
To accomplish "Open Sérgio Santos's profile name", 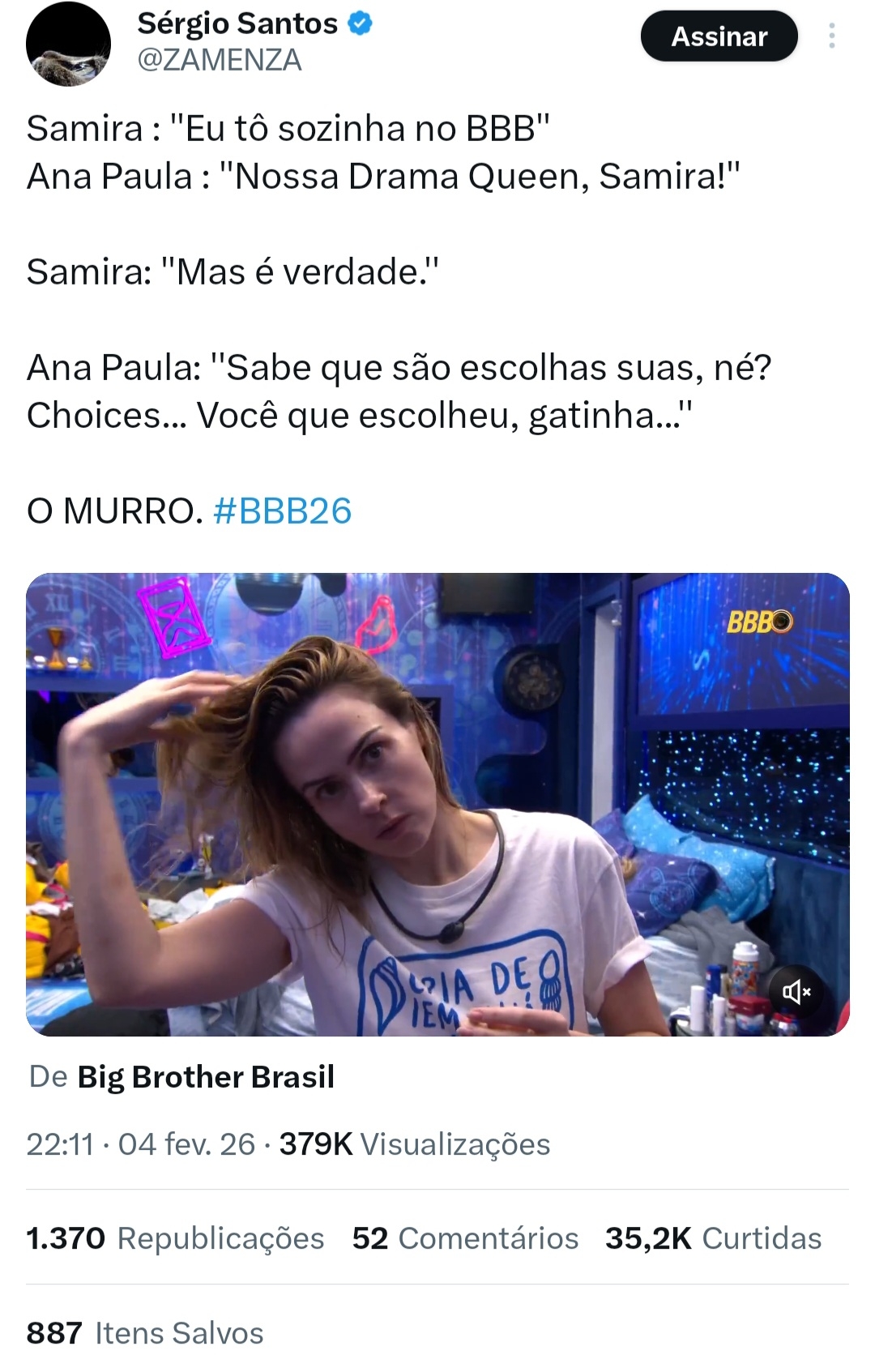I will click(237, 24).
